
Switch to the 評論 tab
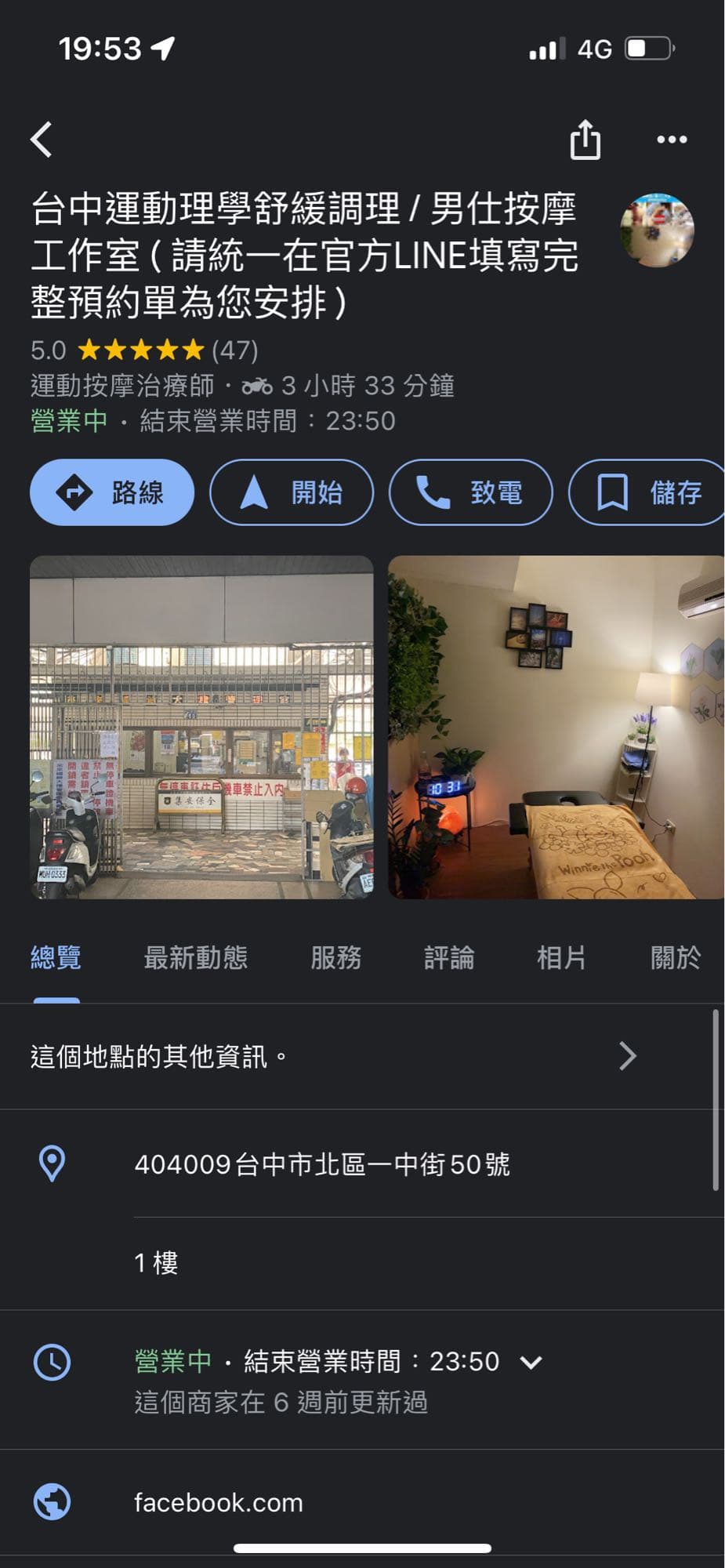(451, 958)
